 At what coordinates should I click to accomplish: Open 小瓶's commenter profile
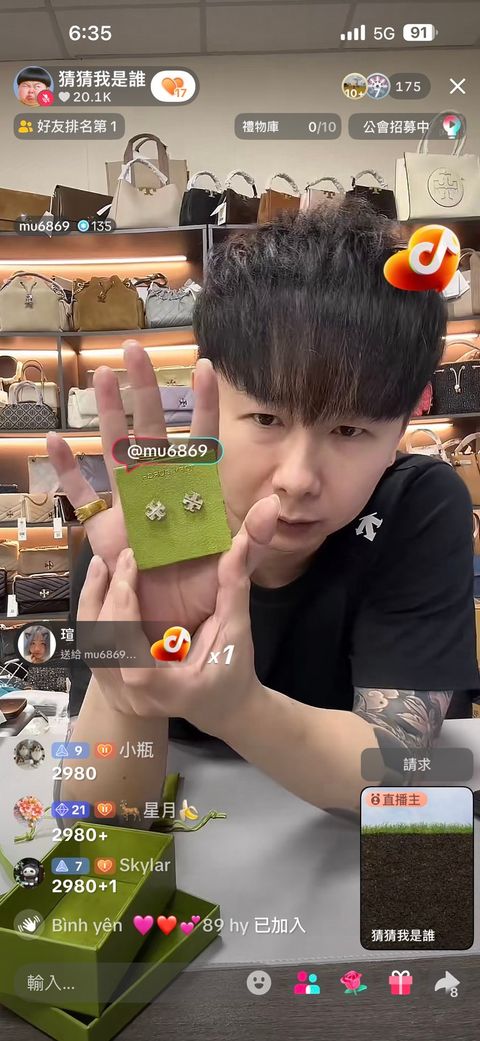coord(30,754)
